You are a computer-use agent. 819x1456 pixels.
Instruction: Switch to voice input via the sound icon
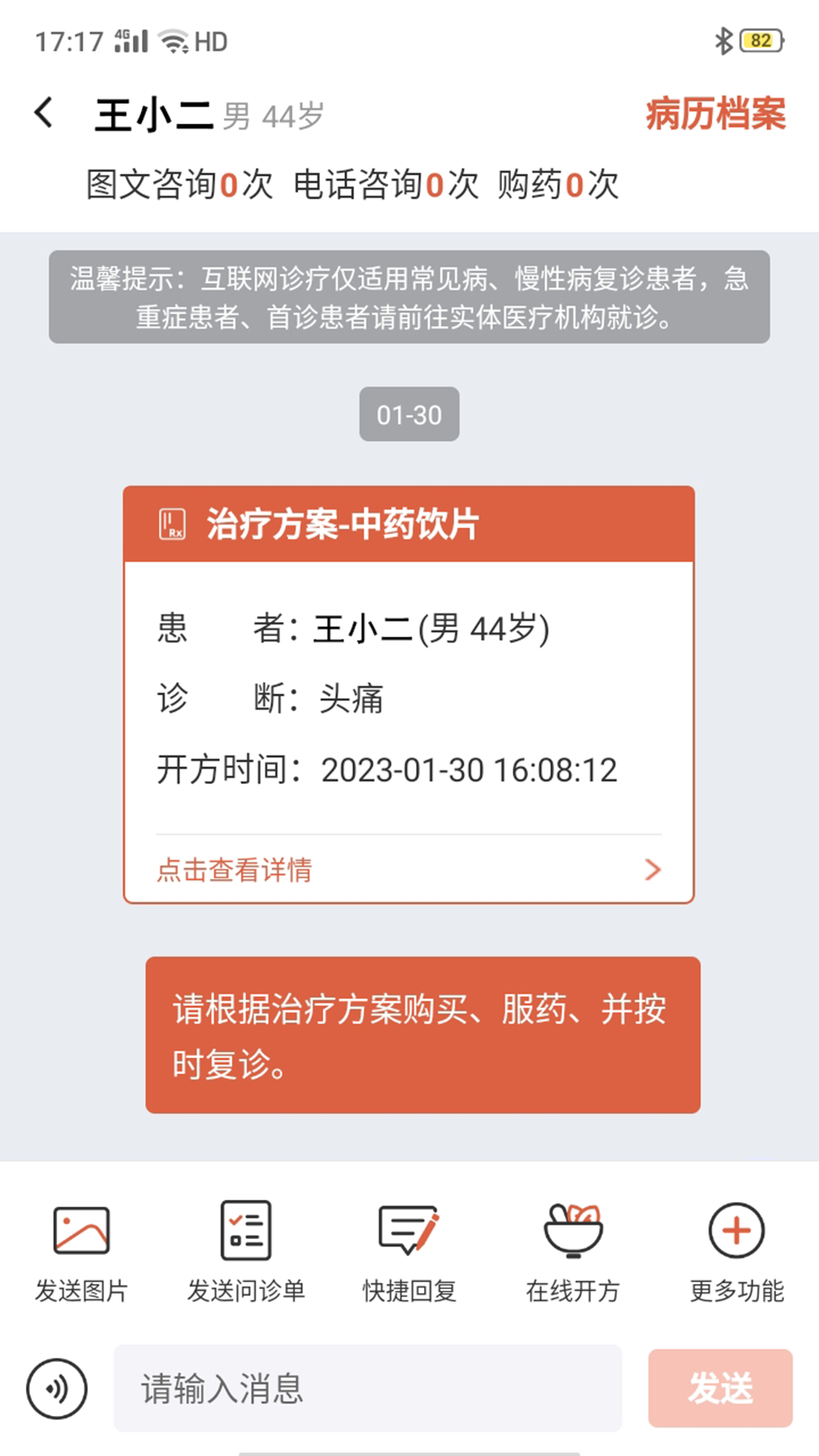coord(57,1389)
